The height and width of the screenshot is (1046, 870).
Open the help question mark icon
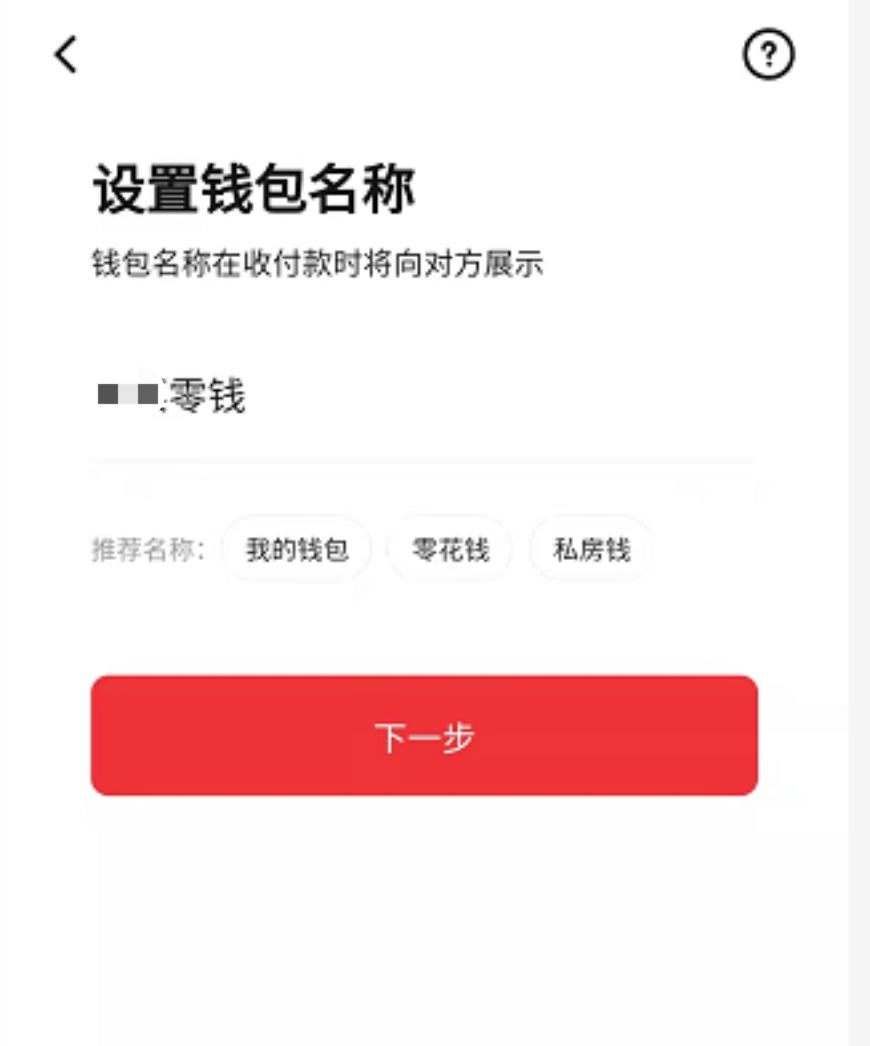(769, 54)
